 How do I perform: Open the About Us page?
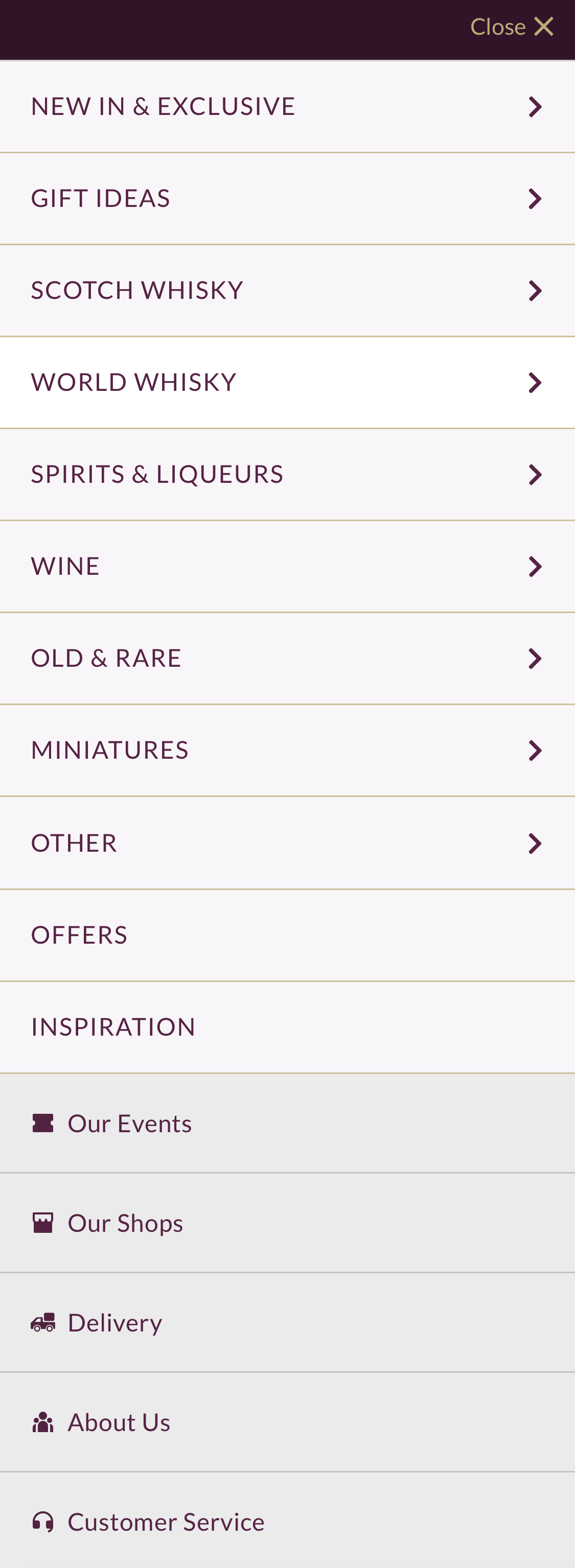pyautogui.click(x=119, y=1421)
